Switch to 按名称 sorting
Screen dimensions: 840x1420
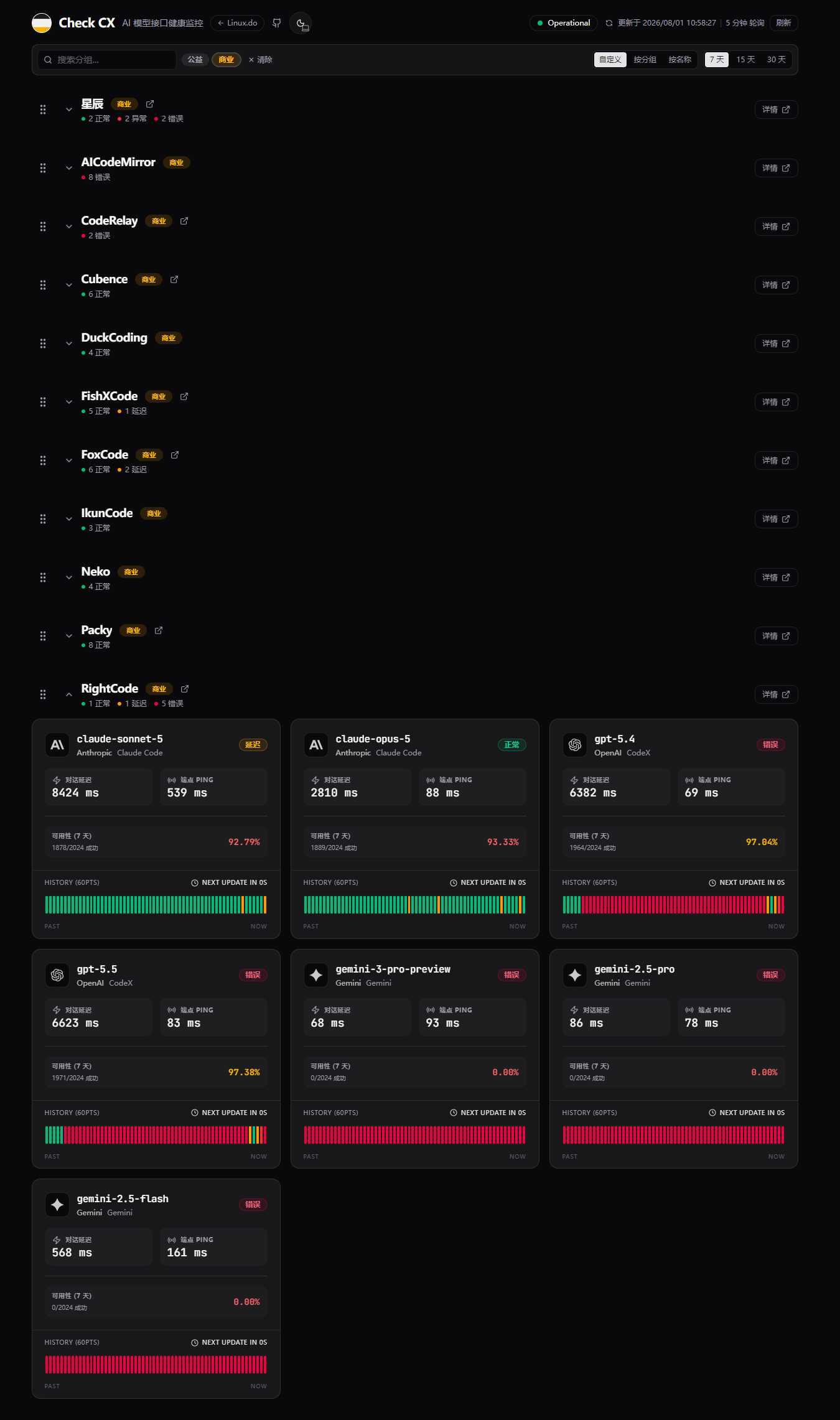[x=679, y=60]
